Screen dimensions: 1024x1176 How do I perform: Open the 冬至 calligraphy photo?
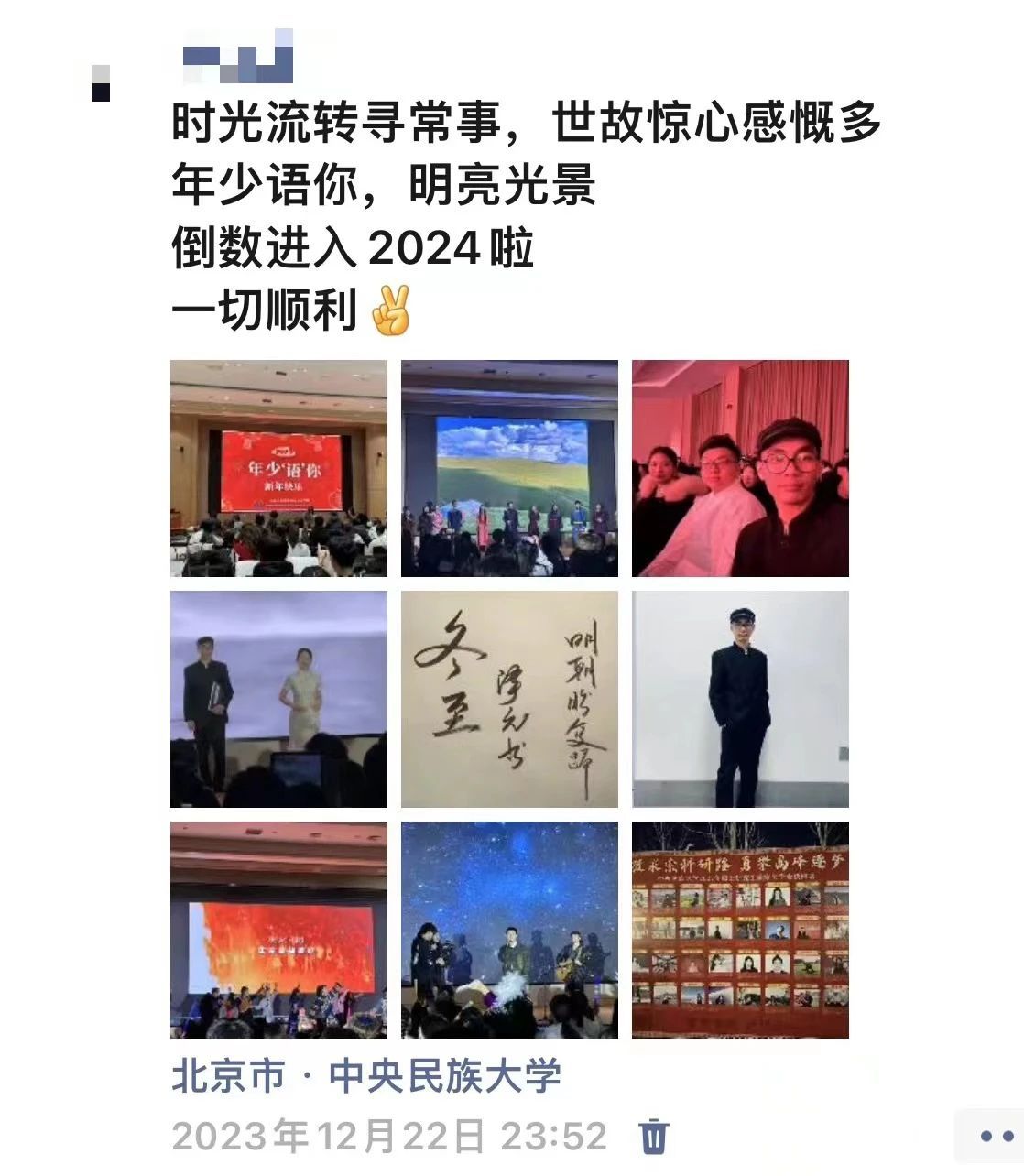(x=509, y=699)
